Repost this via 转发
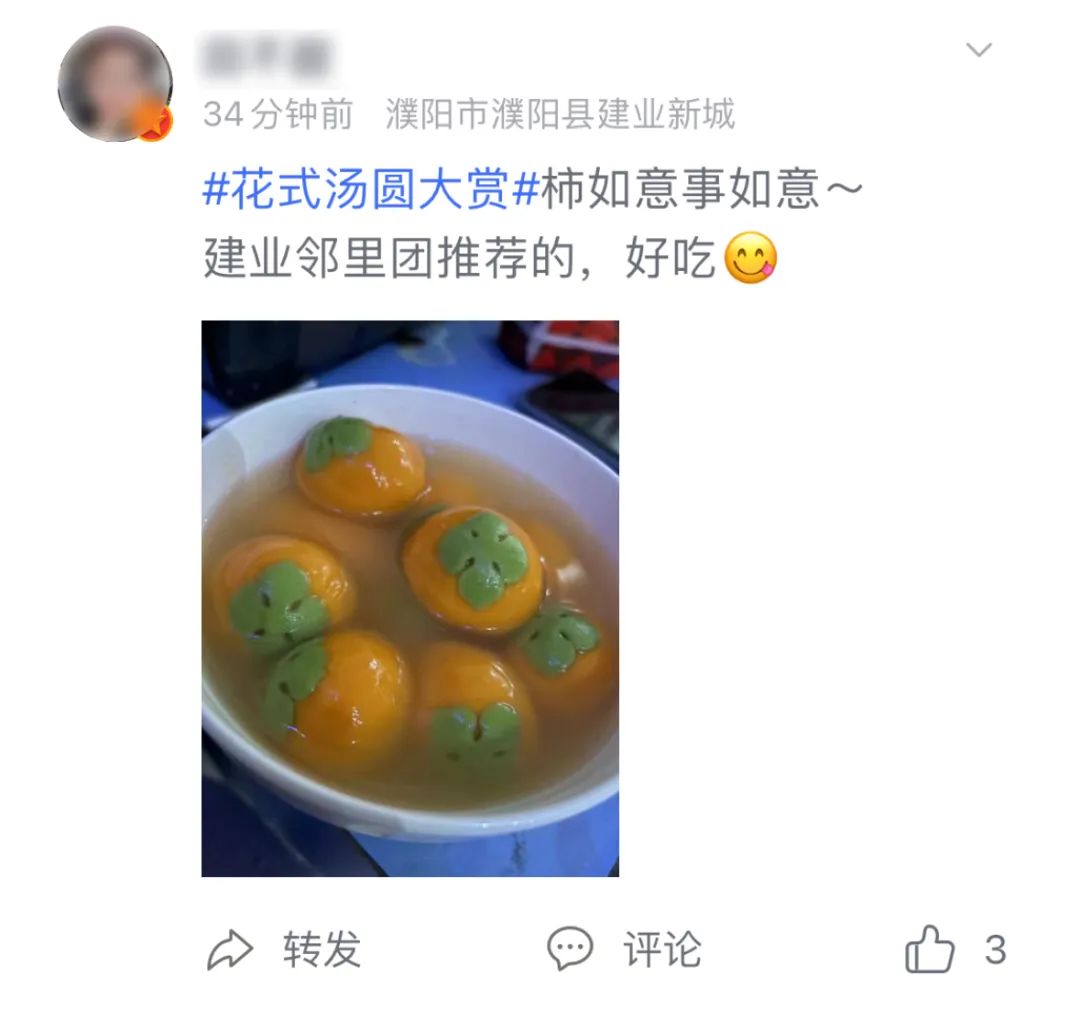Screen dimensions: 1080x1009 (x=285, y=950)
